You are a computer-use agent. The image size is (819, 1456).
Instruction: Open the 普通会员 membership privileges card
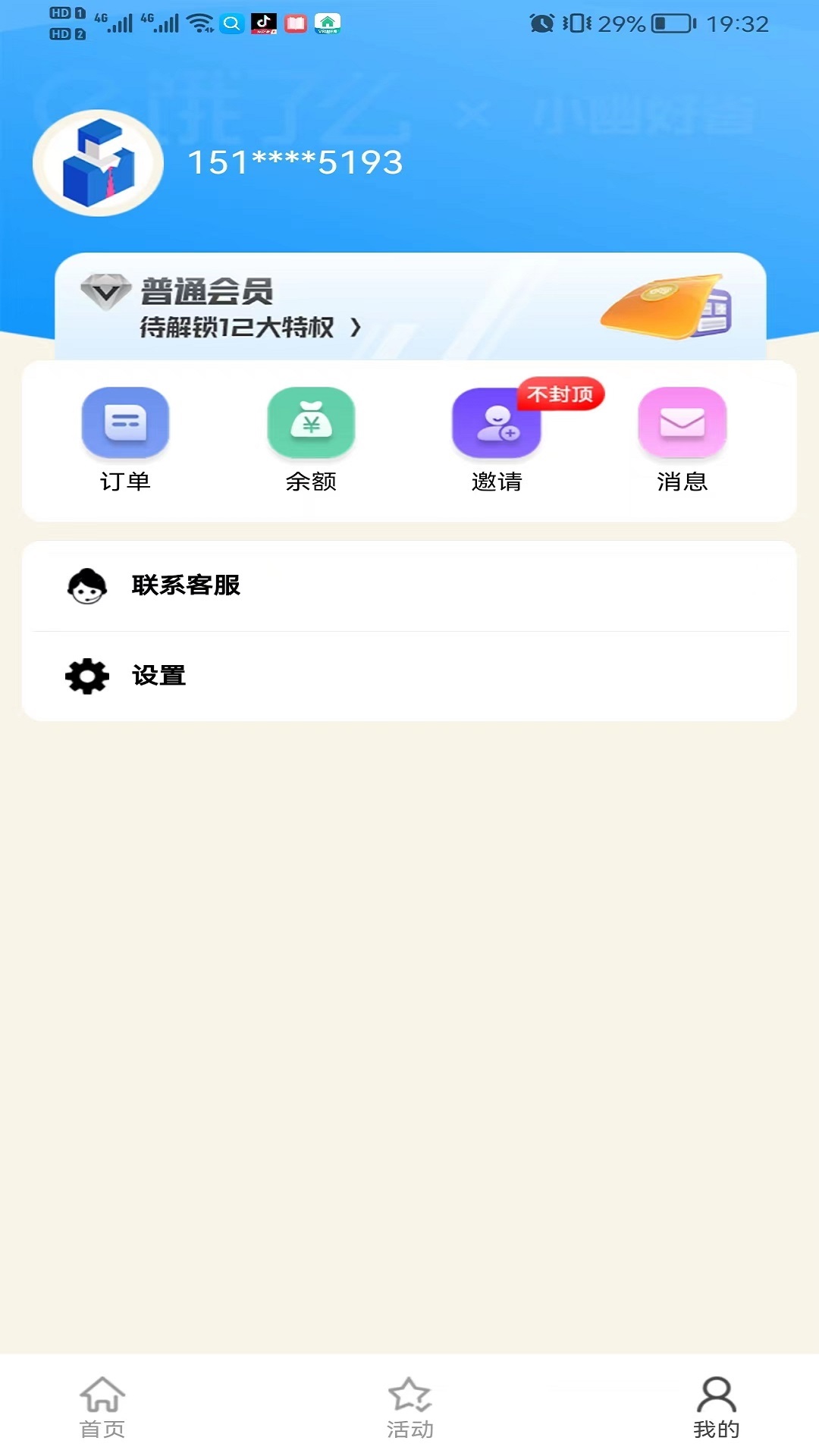point(409,306)
